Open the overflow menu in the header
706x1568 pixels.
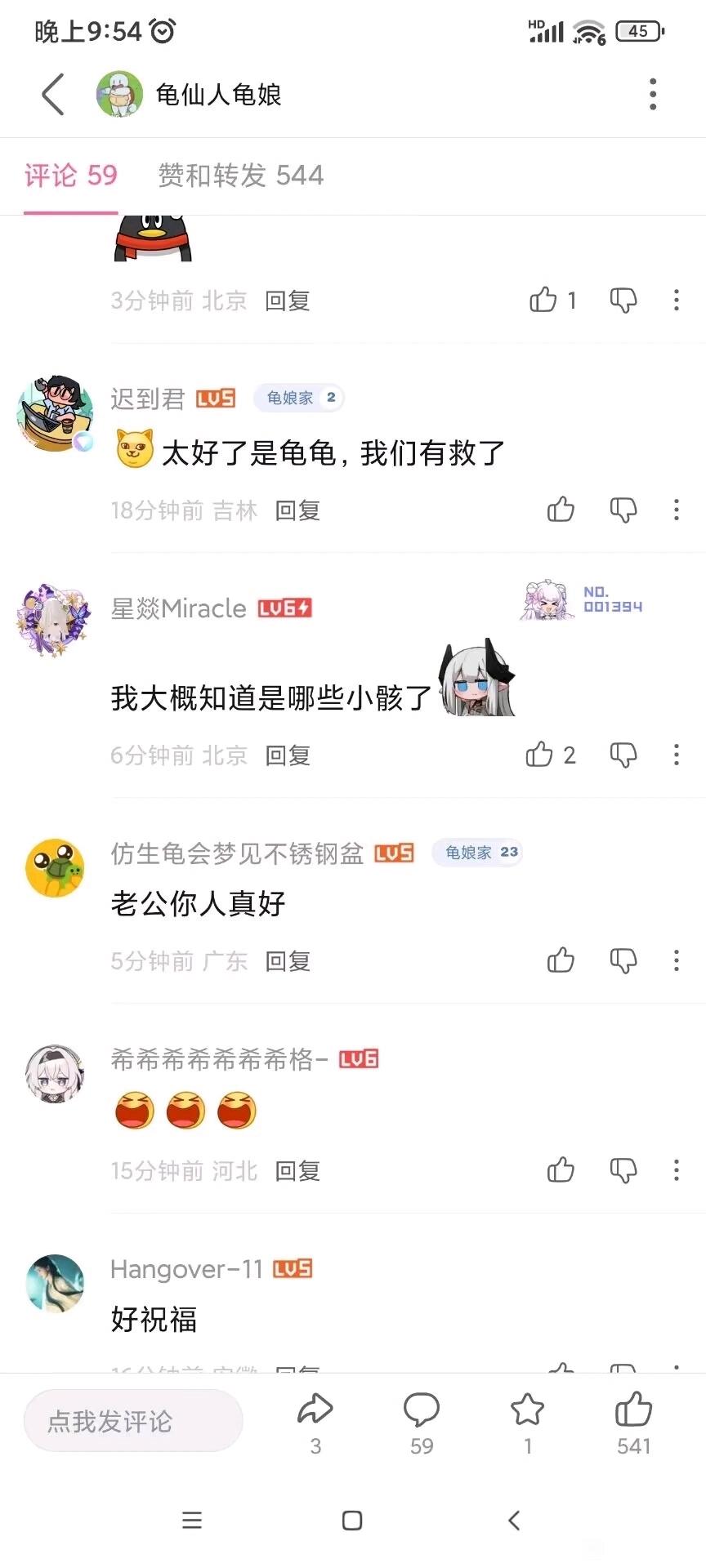click(652, 94)
